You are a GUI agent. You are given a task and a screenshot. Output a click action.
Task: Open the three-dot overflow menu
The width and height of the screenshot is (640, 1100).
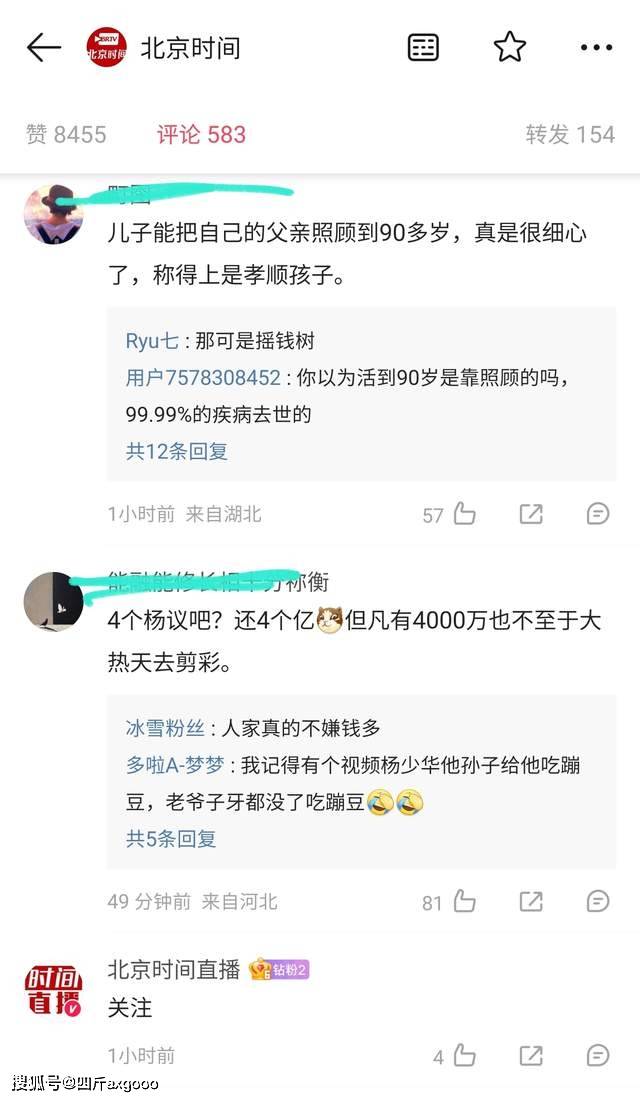point(596,48)
